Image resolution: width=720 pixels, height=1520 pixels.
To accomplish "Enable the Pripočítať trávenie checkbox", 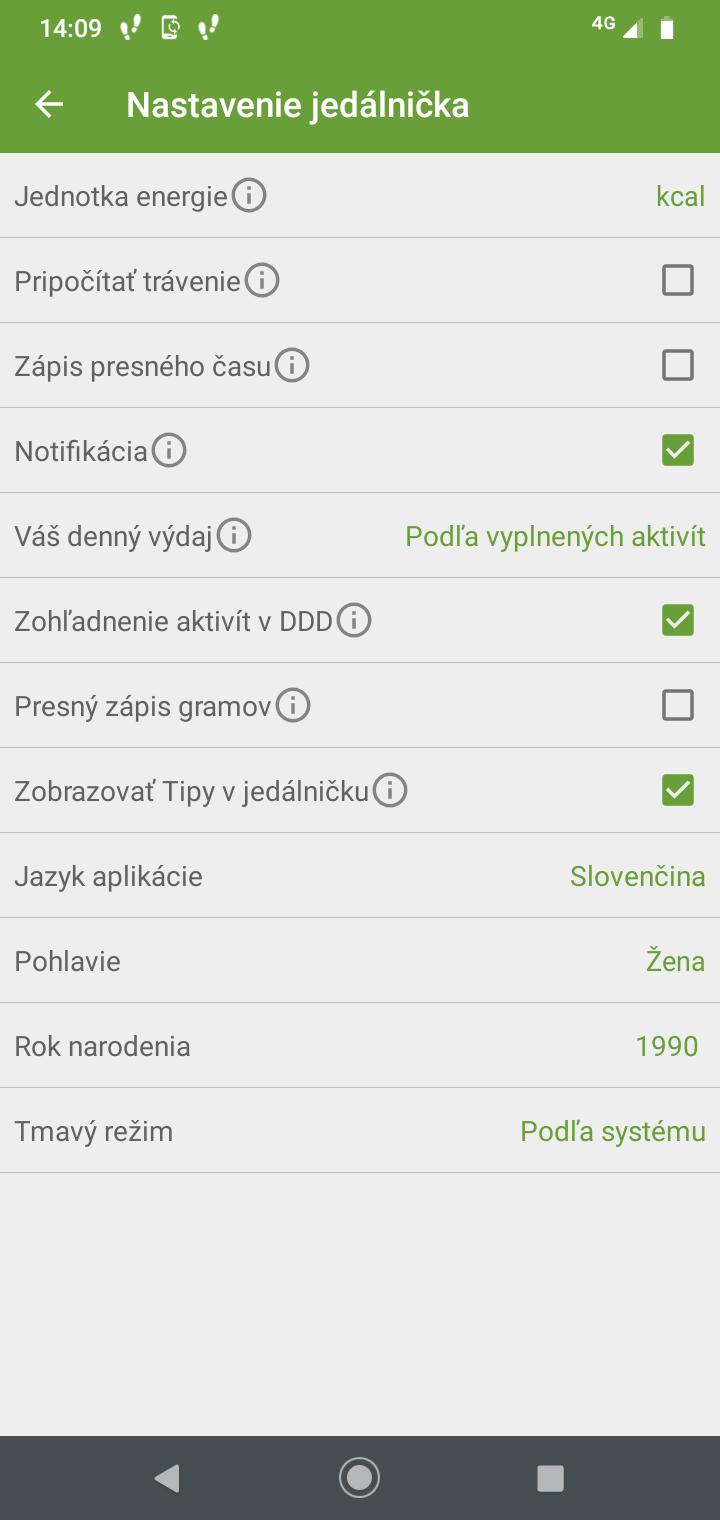I will pyautogui.click(x=678, y=281).
